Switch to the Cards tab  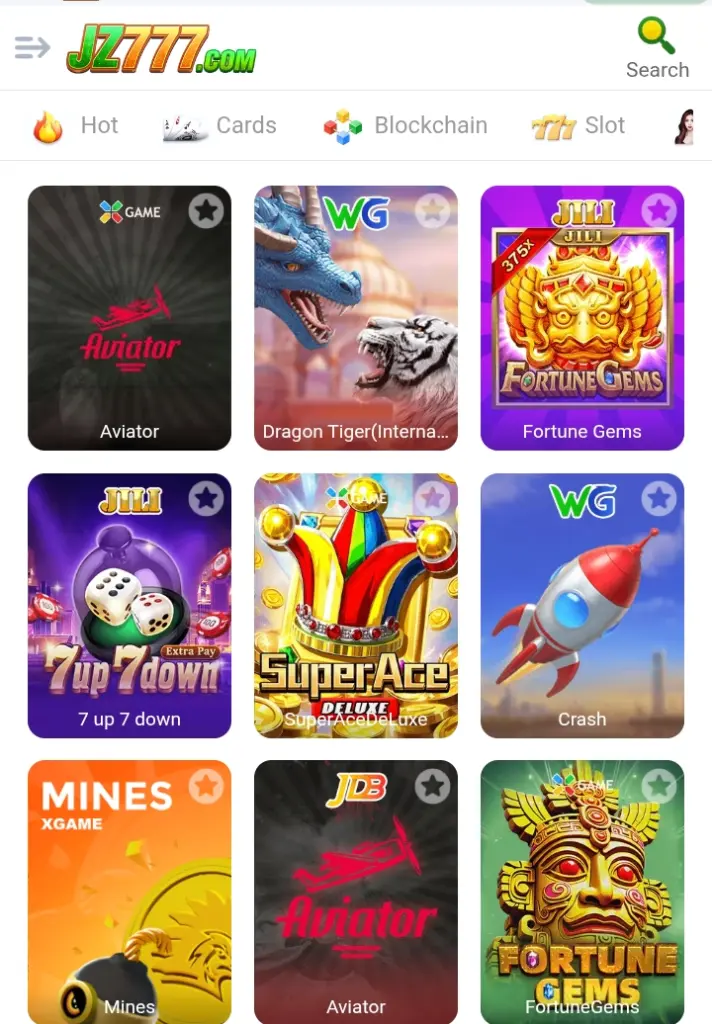(x=220, y=126)
